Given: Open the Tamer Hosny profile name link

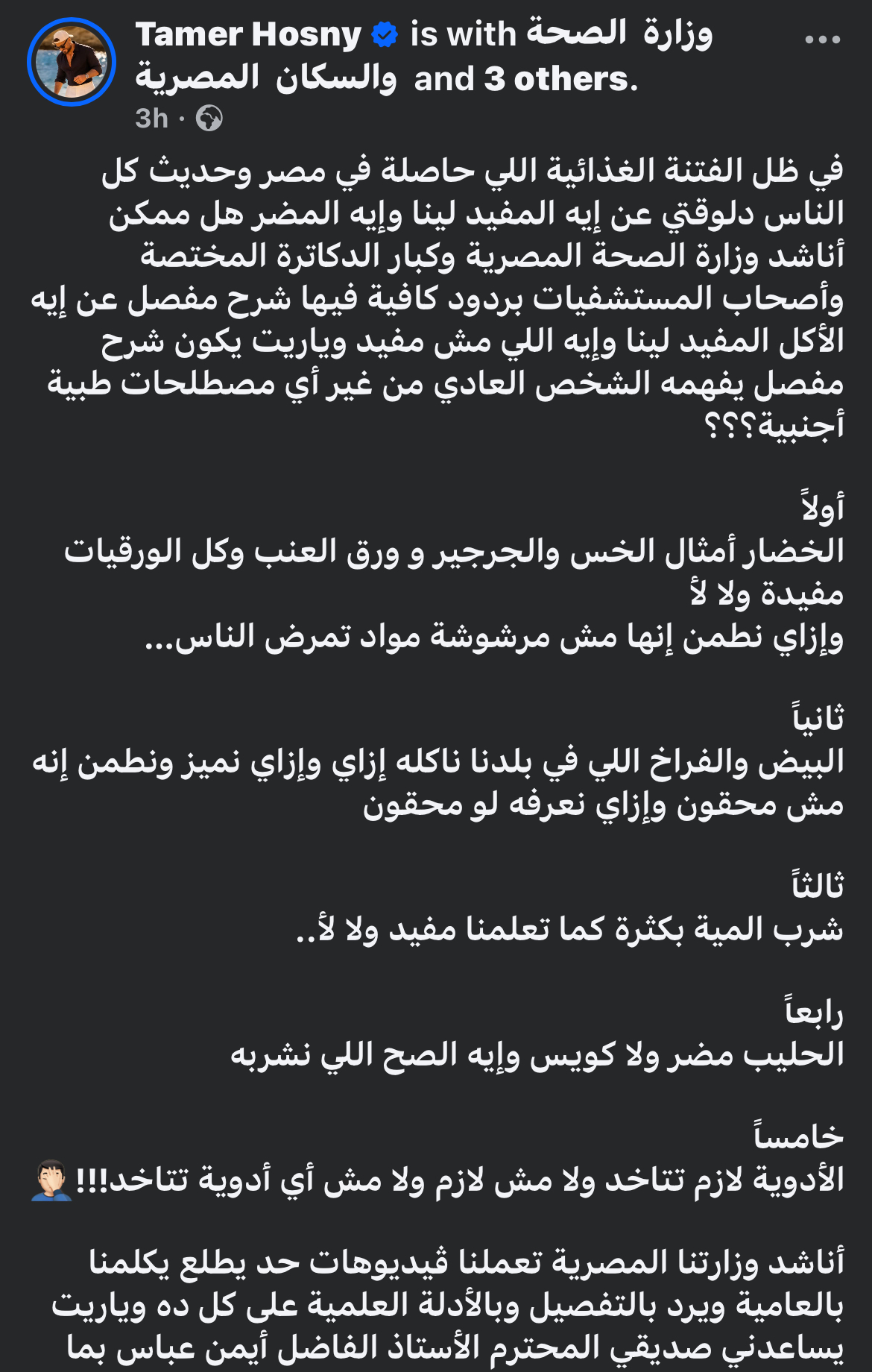Looking at the screenshot, I should click(x=248, y=35).
